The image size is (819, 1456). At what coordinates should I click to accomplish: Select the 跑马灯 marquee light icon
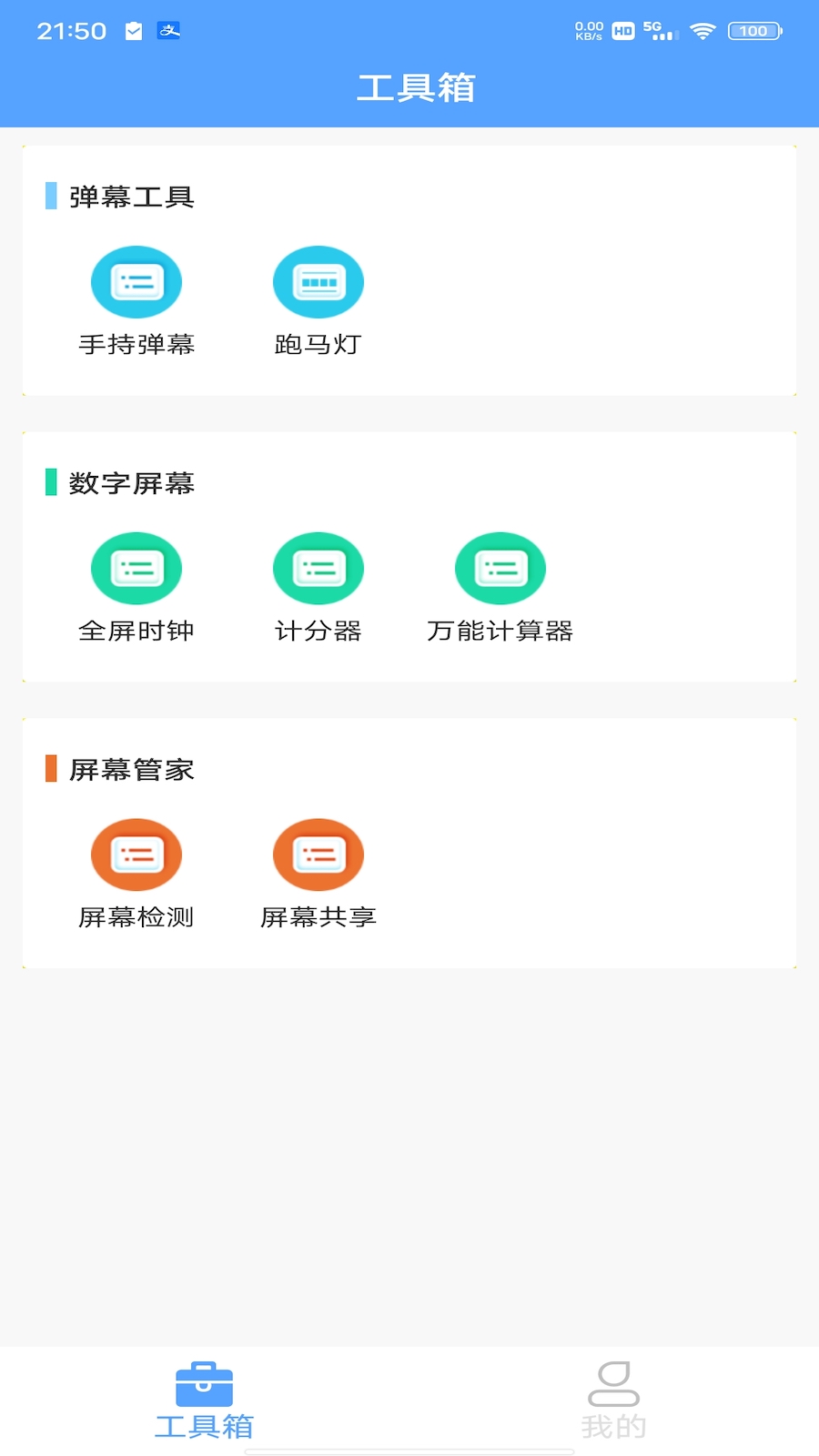(x=318, y=282)
